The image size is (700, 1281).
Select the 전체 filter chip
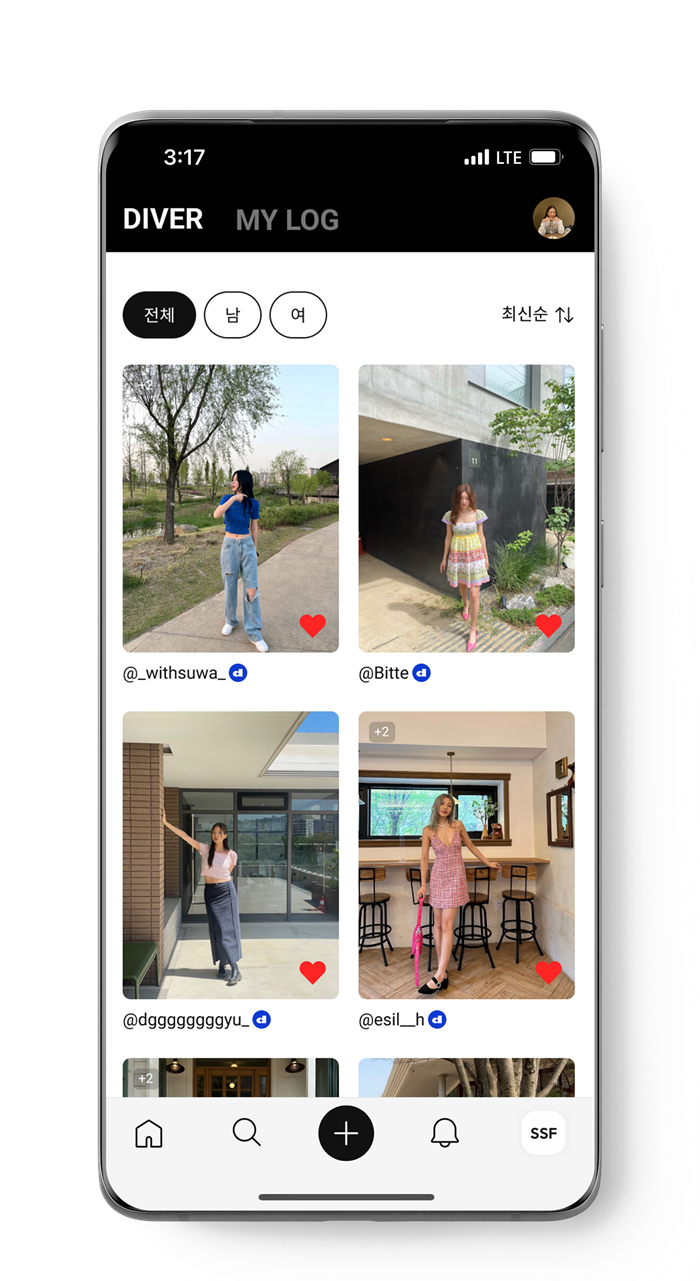(159, 315)
